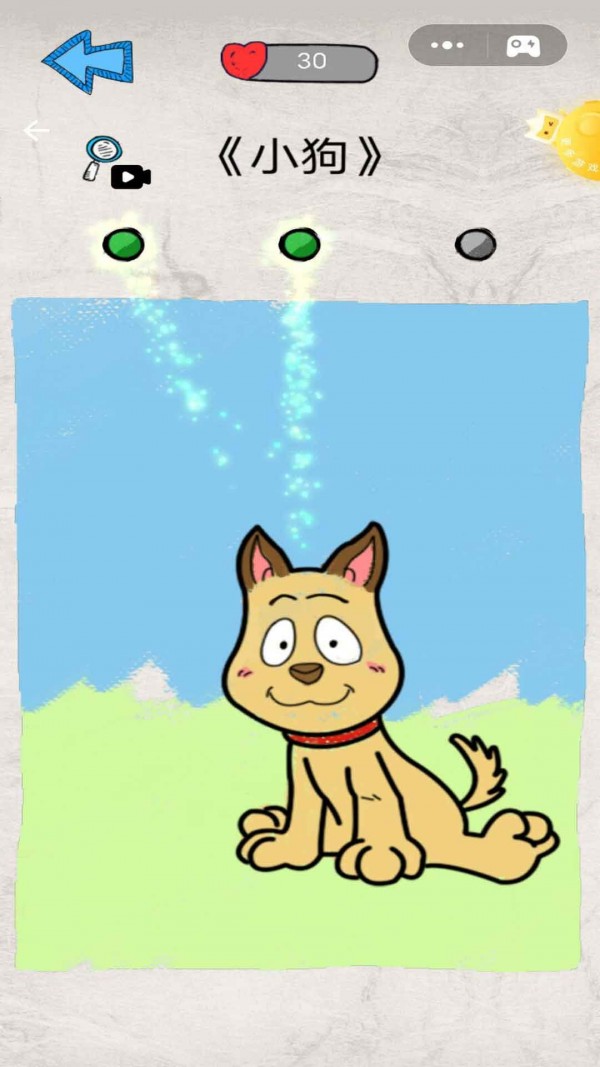Tap the game controller icon
This screenshot has width=600, height=1067.
(523, 46)
